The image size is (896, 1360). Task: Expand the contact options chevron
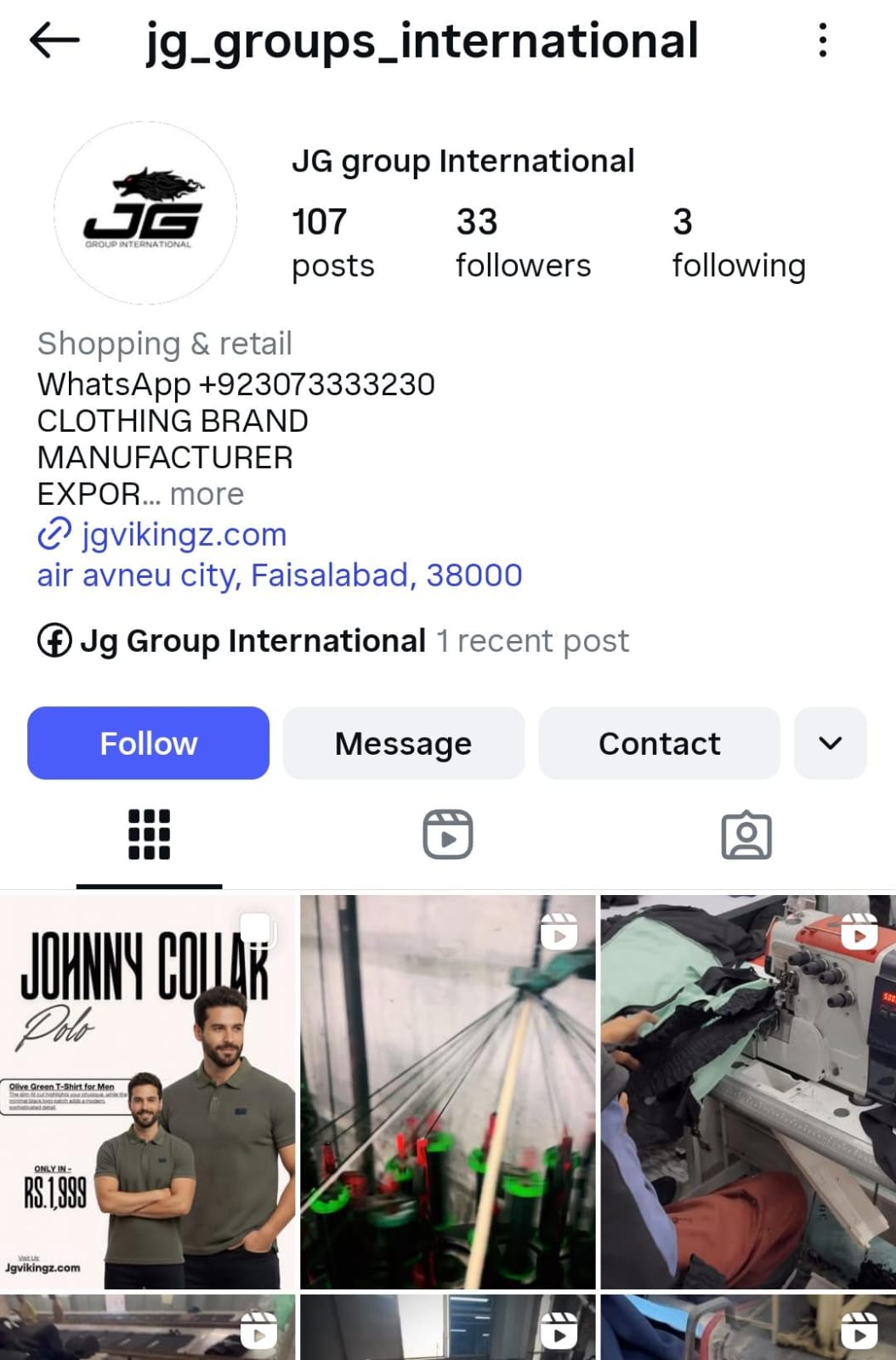(x=830, y=743)
